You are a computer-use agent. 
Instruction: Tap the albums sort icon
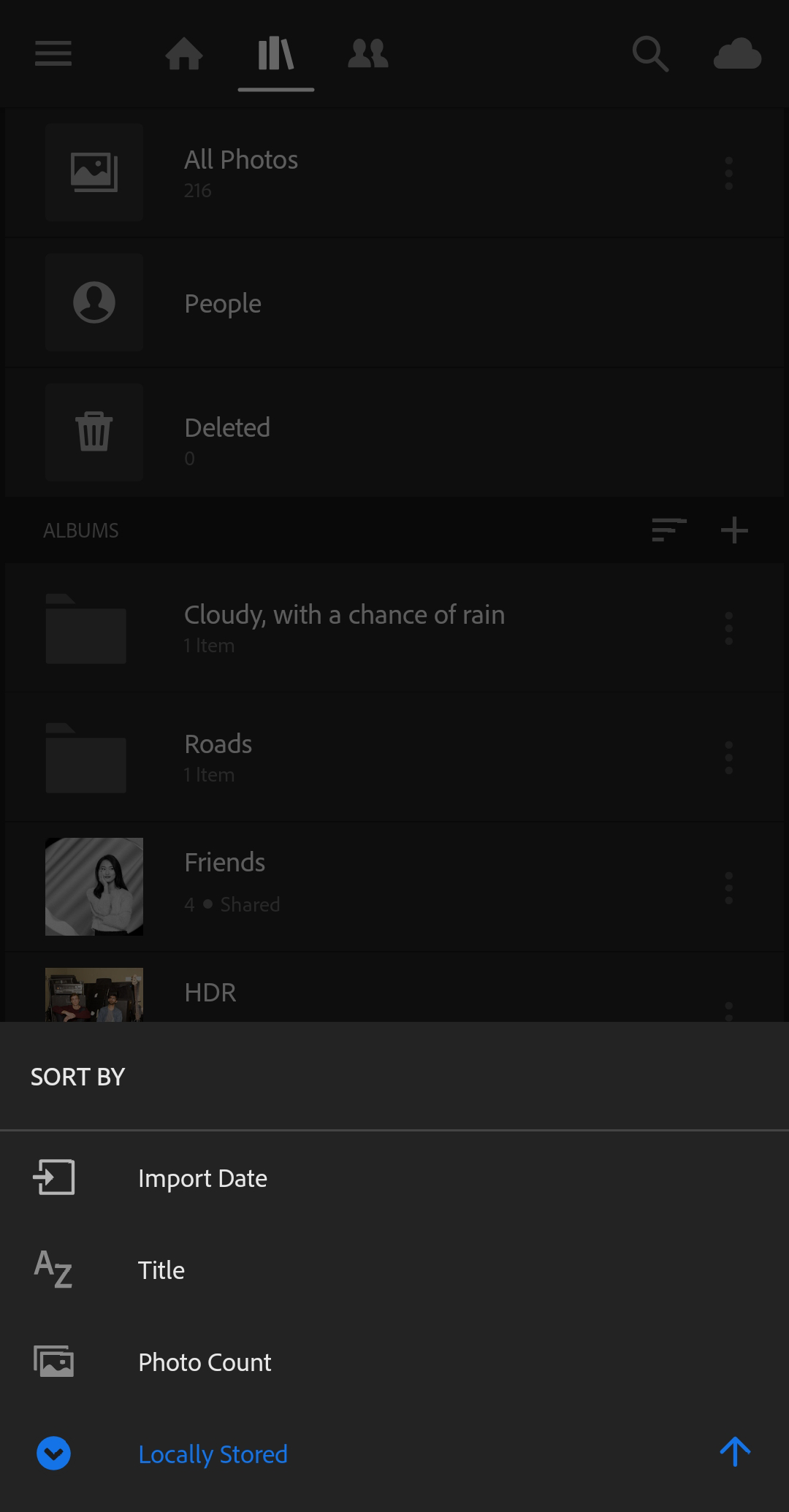[668, 530]
